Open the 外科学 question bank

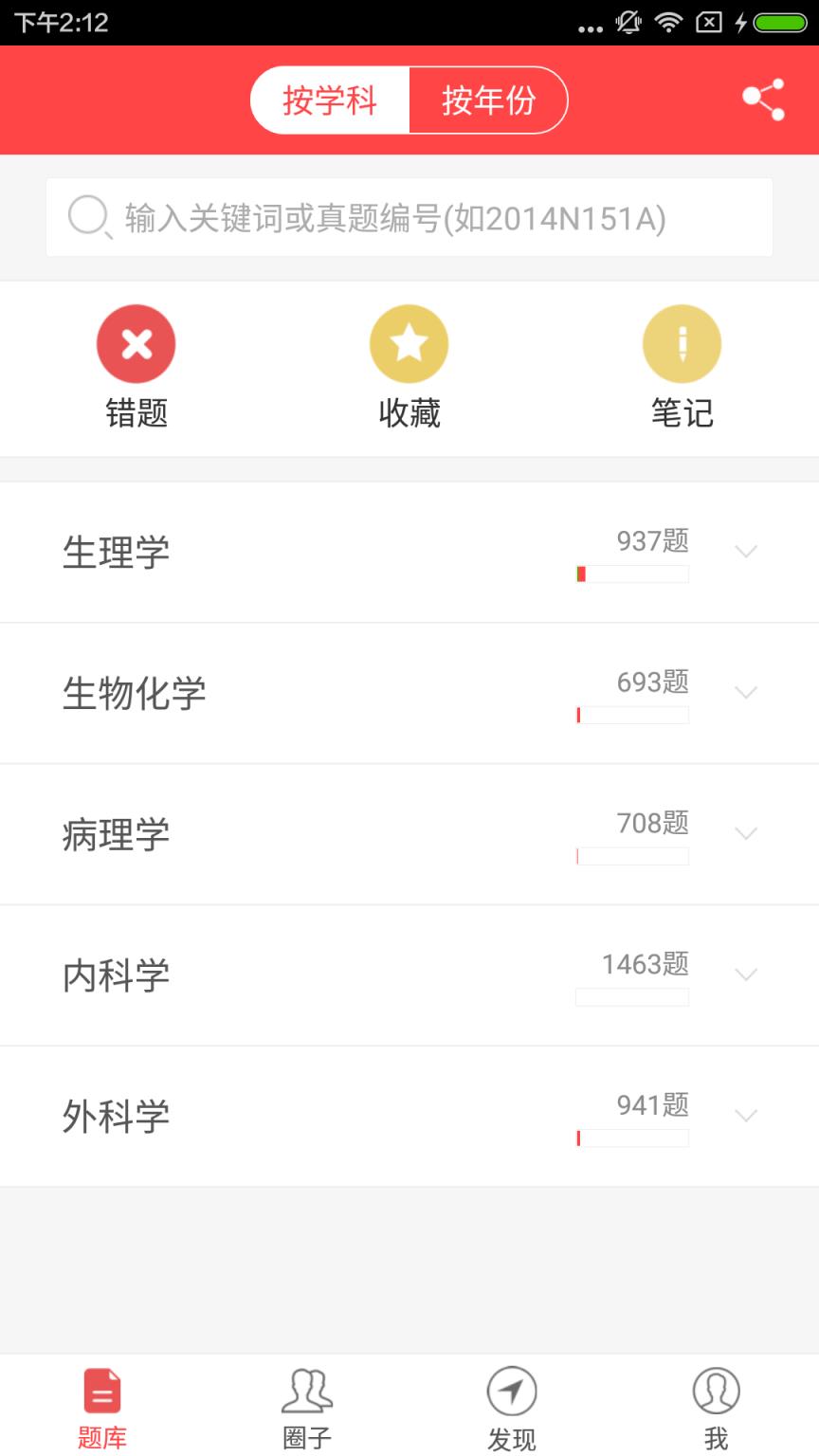tap(117, 1116)
